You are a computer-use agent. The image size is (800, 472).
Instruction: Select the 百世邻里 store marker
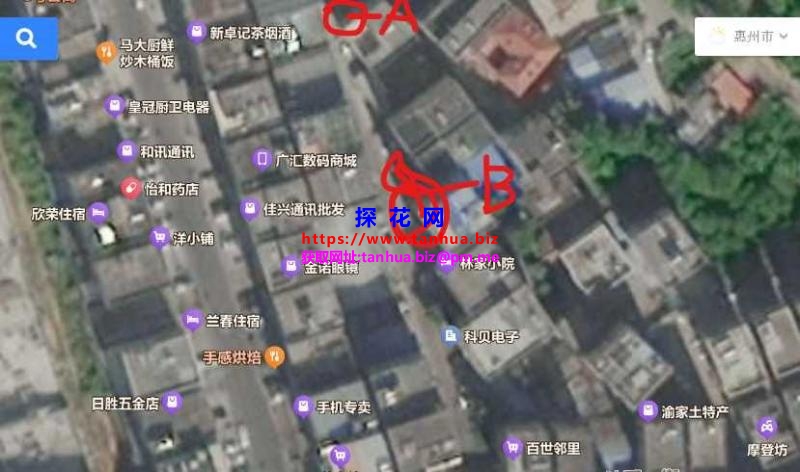512,447
